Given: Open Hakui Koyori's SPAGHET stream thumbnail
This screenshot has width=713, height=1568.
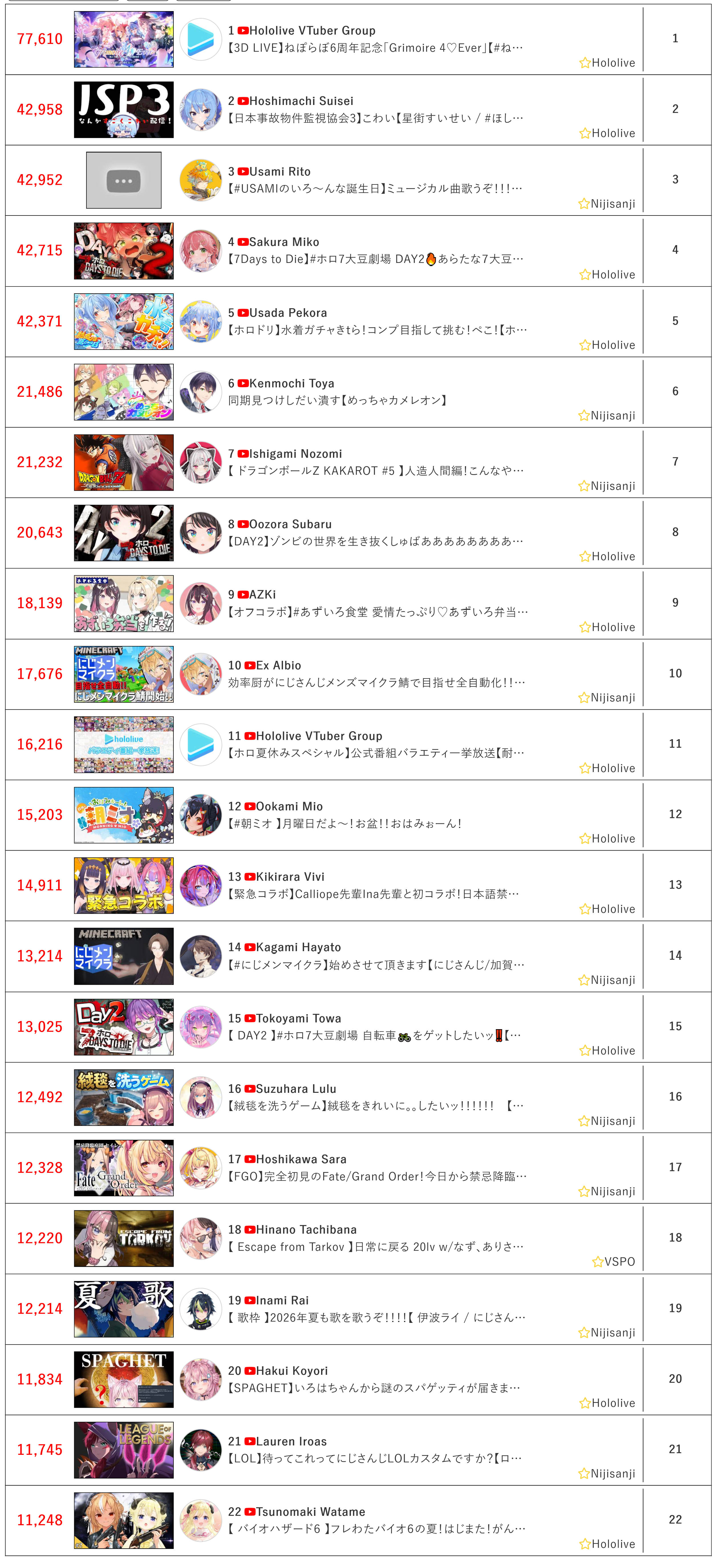Looking at the screenshot, I should [123, 1379].
